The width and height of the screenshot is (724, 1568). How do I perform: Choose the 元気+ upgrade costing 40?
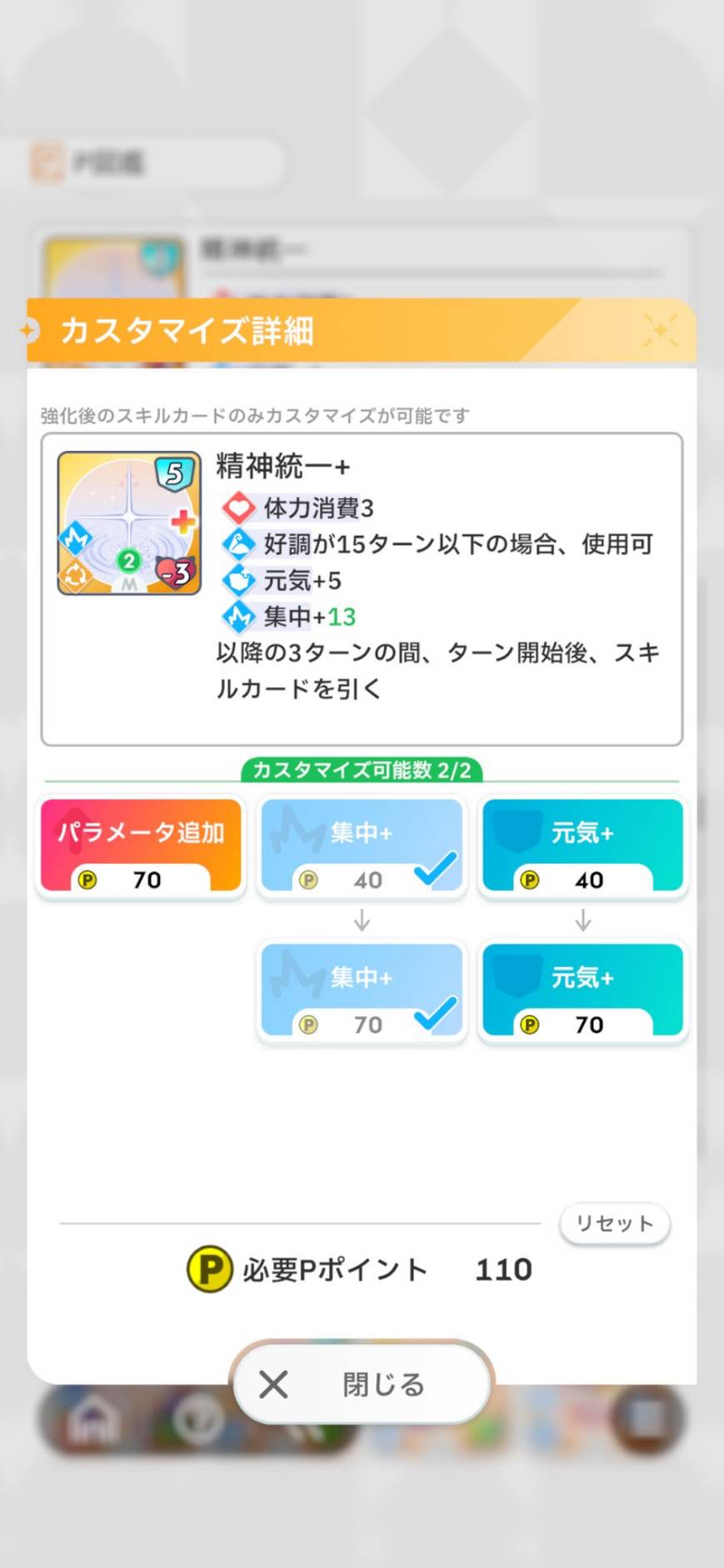coord(582,846)
